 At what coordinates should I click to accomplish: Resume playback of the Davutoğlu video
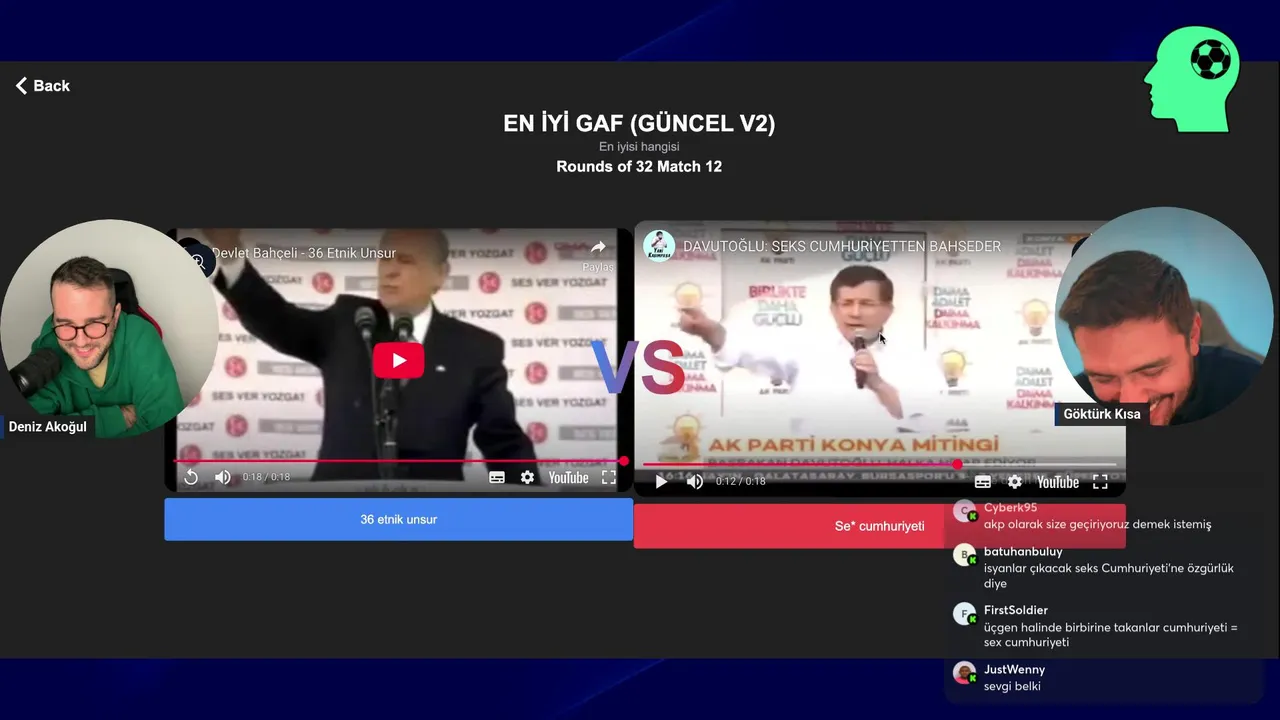[x=661, y=482]
